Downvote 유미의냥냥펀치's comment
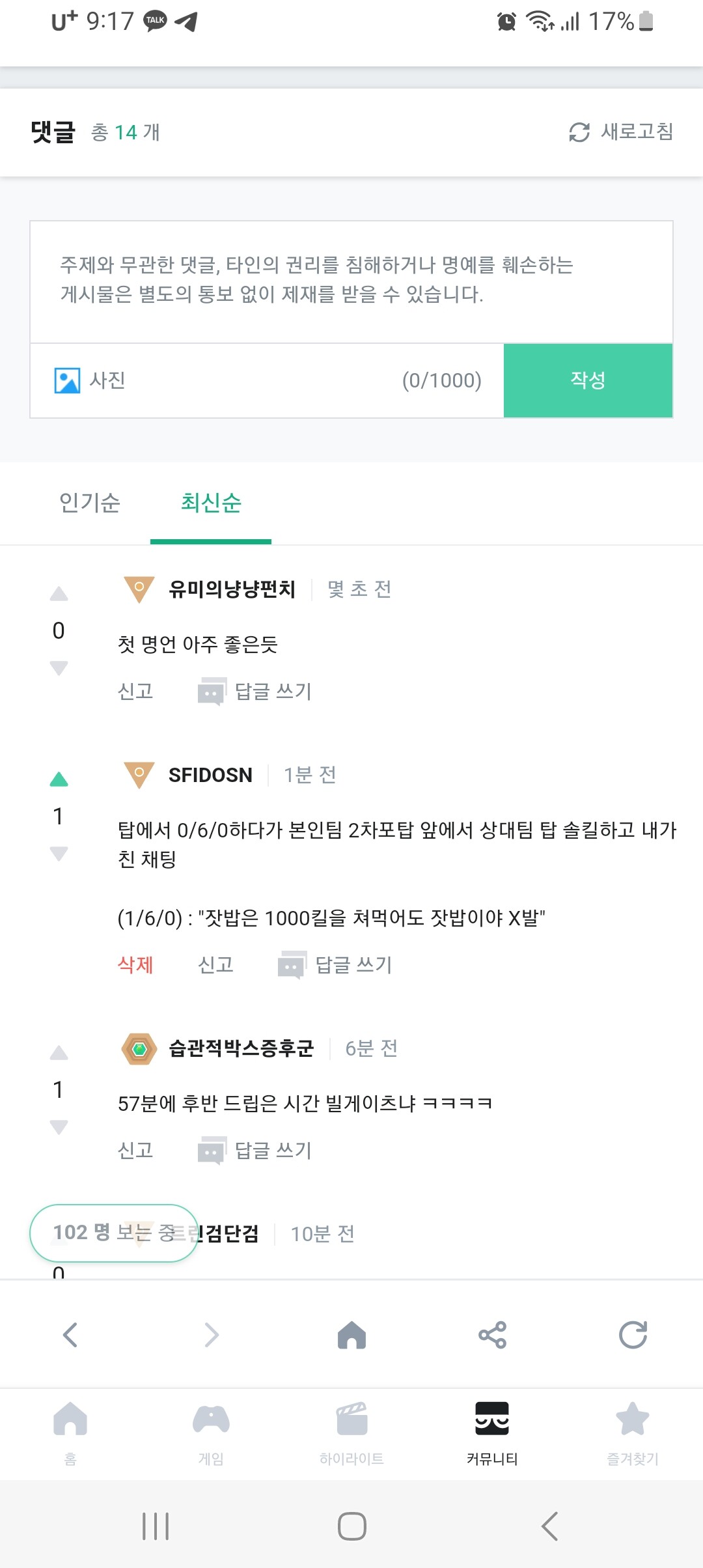The height and width of the screenshot is (1568, 703). 59,668
